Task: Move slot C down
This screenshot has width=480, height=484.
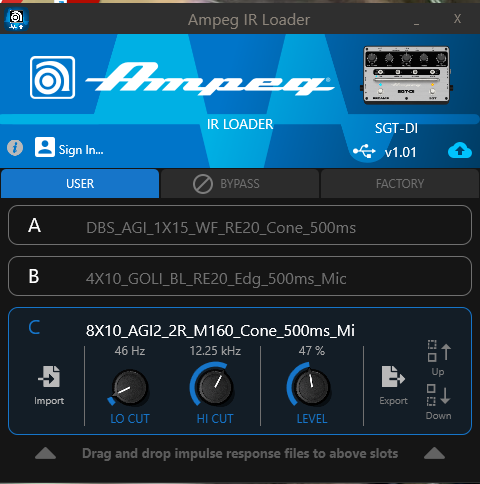Action: (x=439, y=402)
